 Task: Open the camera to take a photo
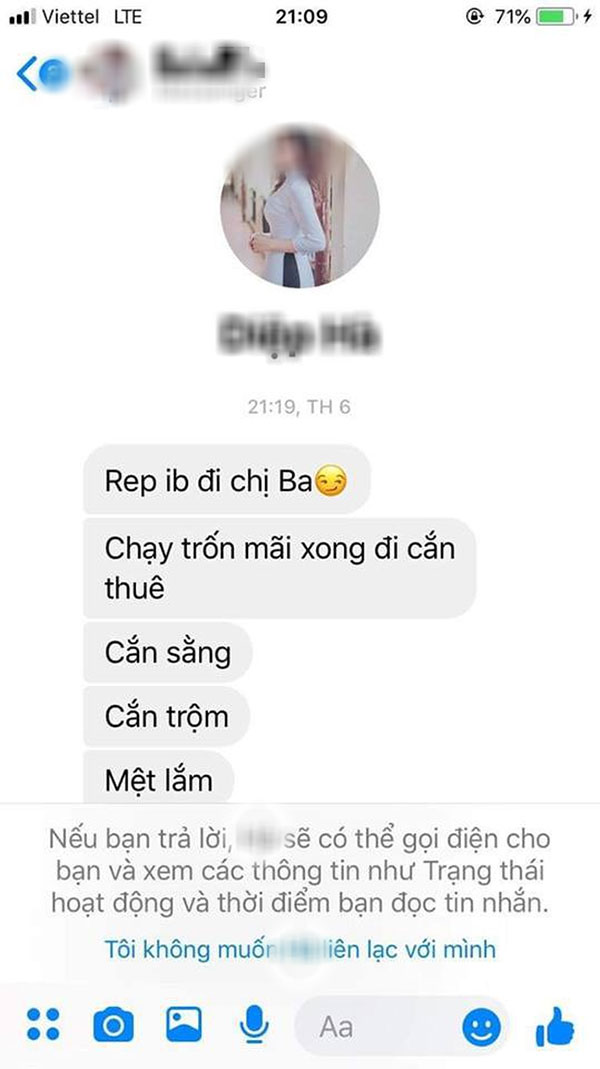click(113, 1024)
